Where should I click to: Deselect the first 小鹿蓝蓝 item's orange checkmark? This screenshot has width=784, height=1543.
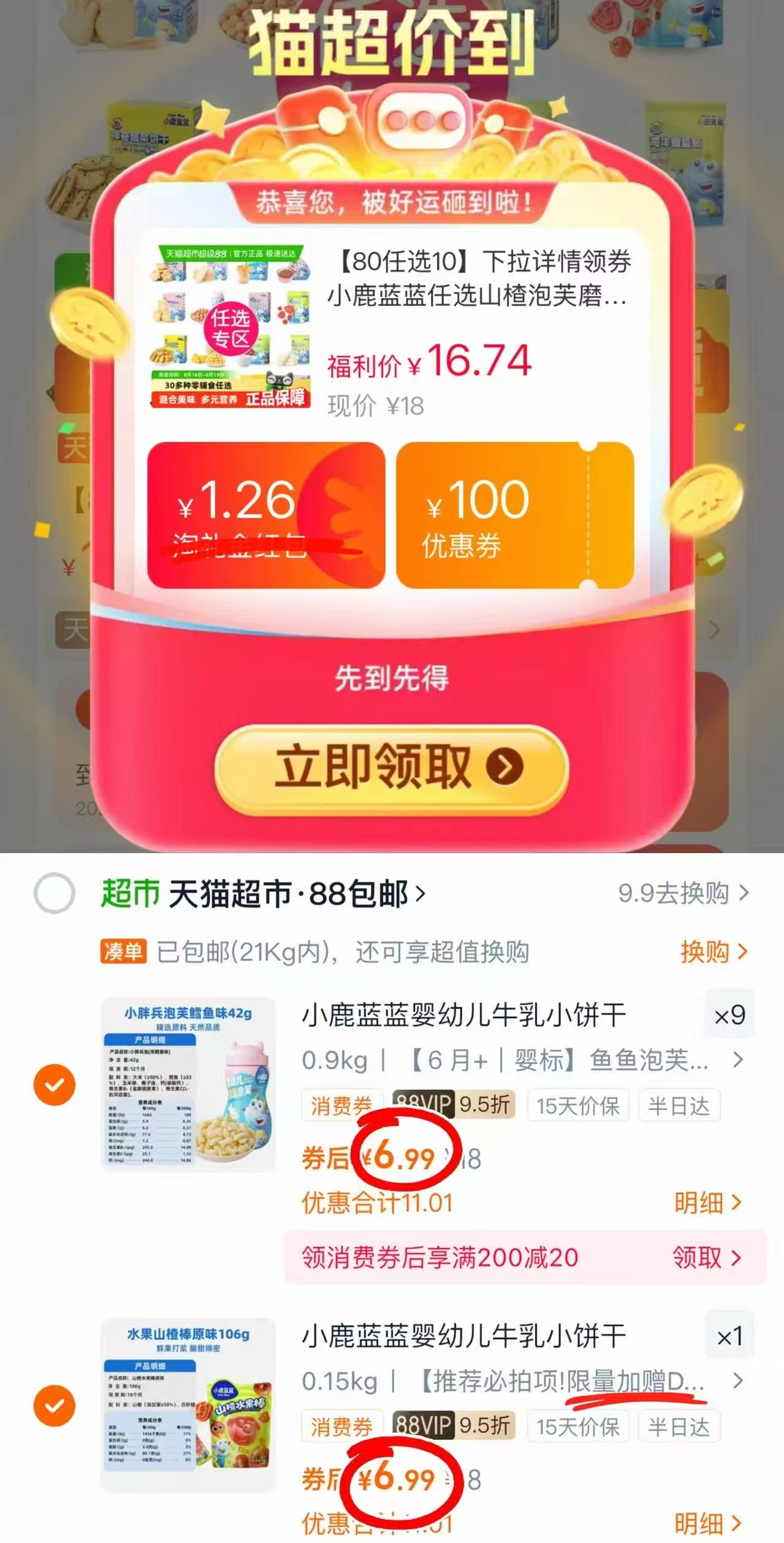coord(56,1085)
